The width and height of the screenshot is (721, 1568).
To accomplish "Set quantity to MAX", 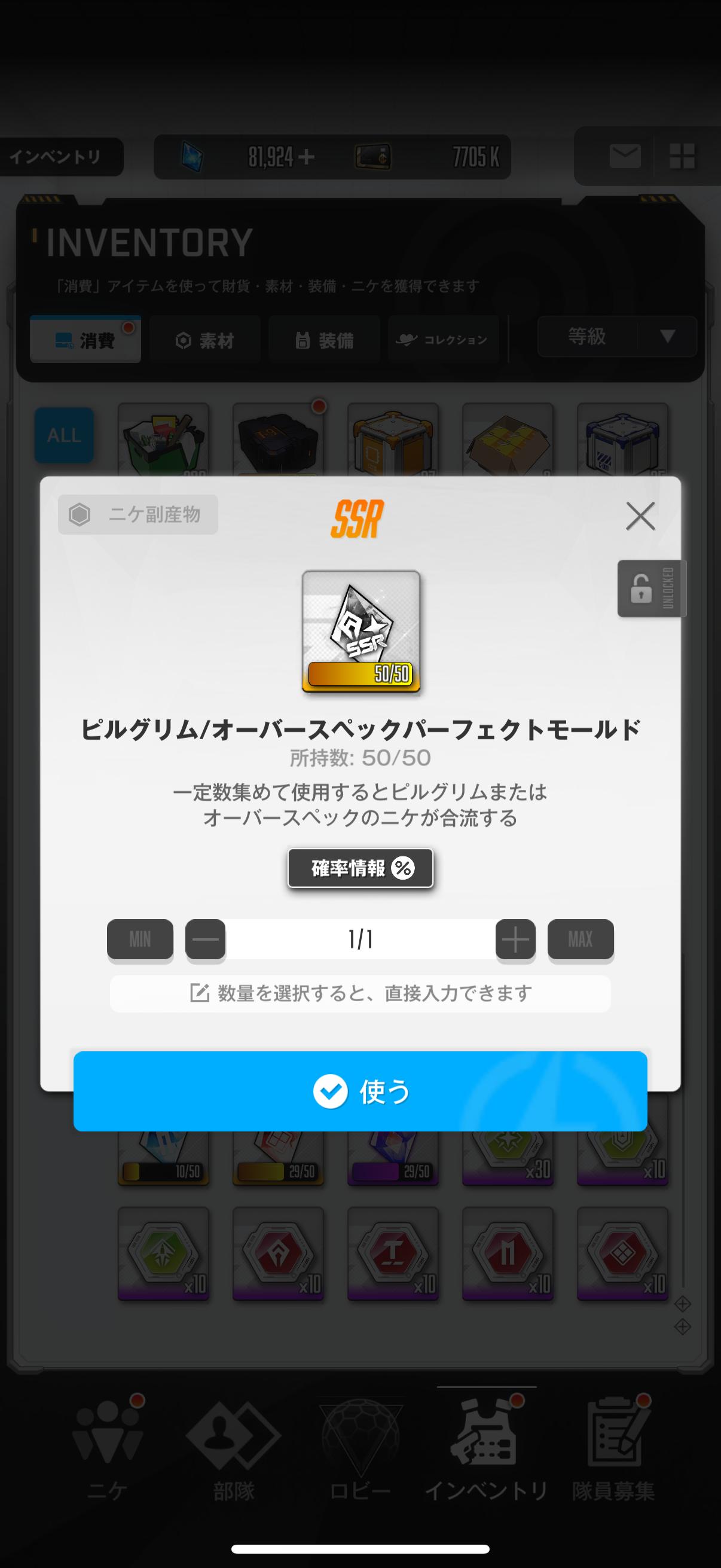I will (x=581, y=939).
